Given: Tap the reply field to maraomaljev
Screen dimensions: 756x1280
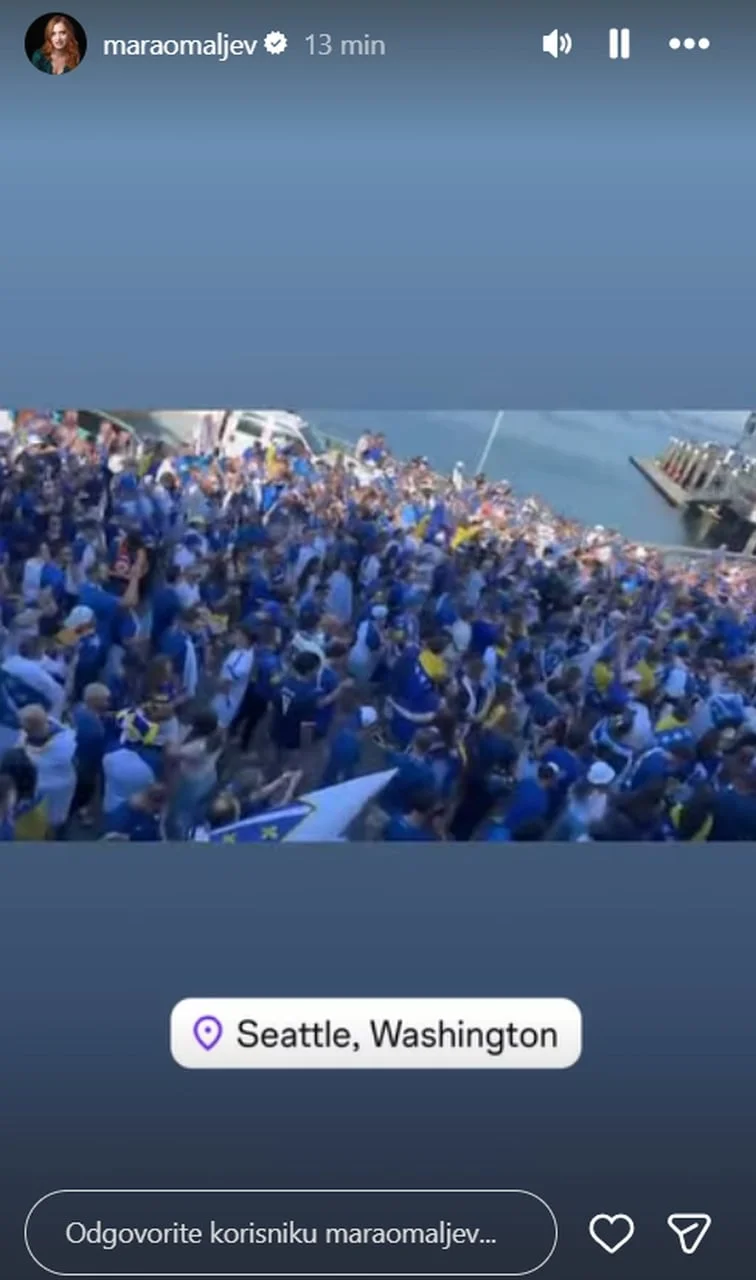Looking at the screenshot, I should [x=291, y=1233].
